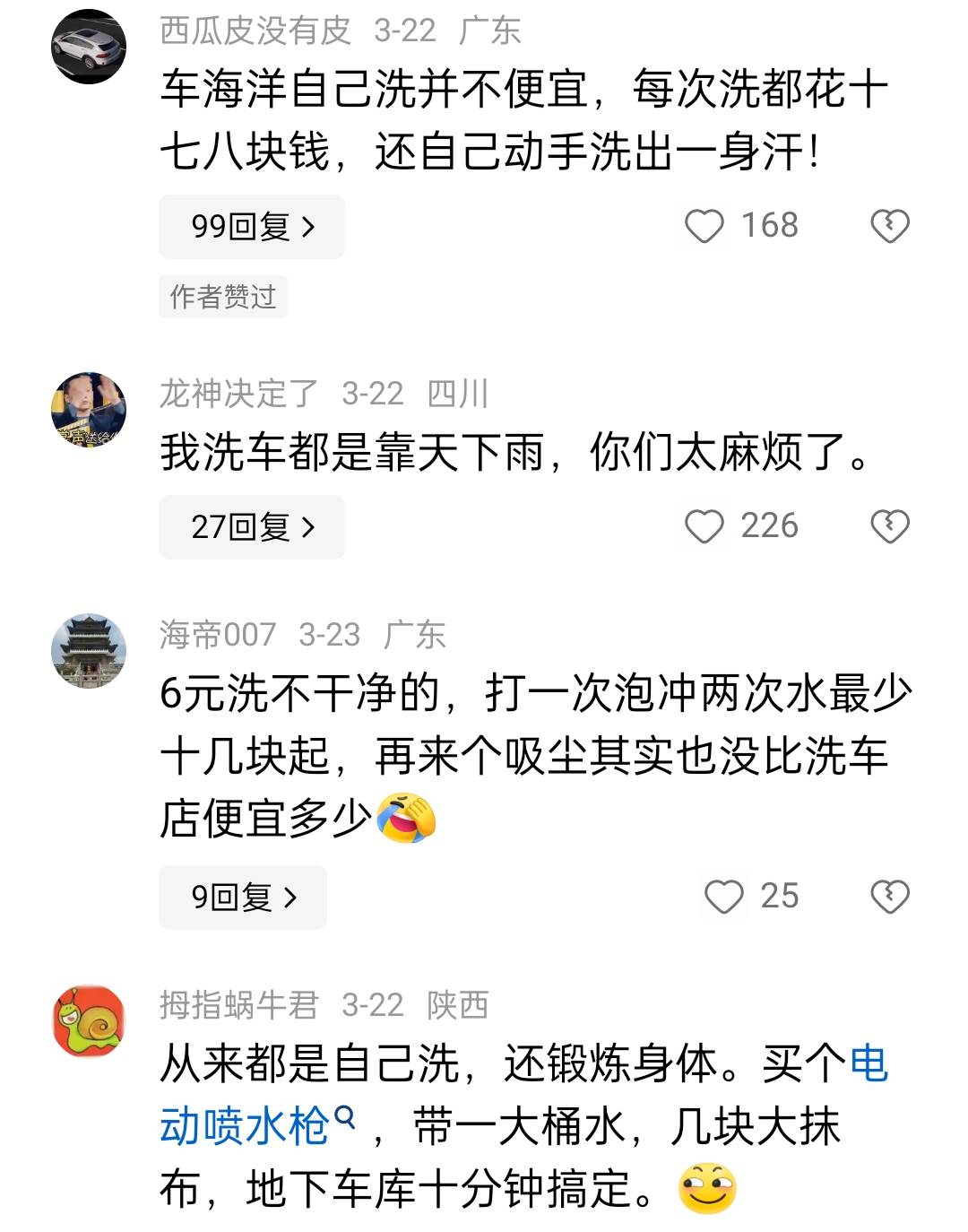
Task: Open 西瓜皮没有皮's profile avatar
Action: tap(89, 47)
